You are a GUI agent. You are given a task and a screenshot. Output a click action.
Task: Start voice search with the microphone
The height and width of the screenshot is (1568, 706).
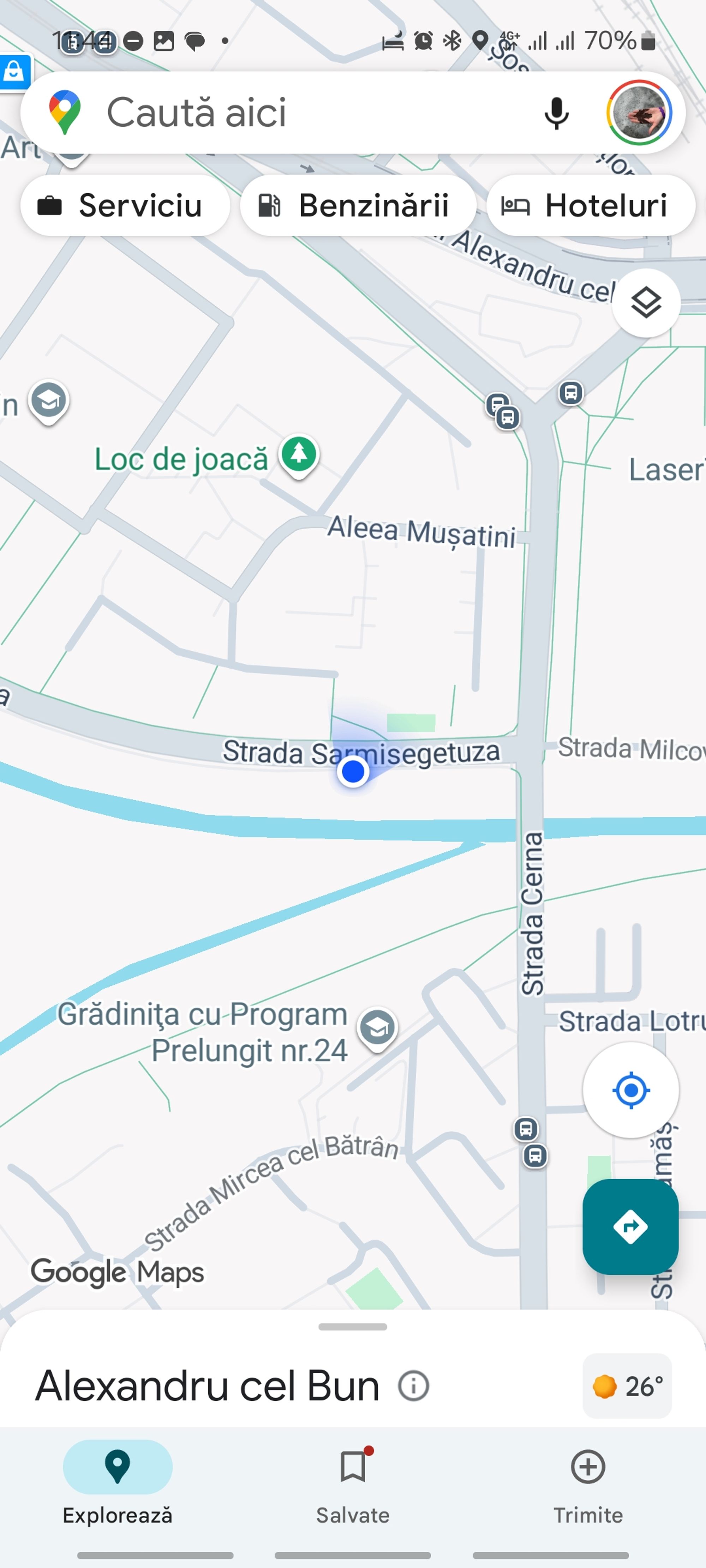[x=556, y=113]
